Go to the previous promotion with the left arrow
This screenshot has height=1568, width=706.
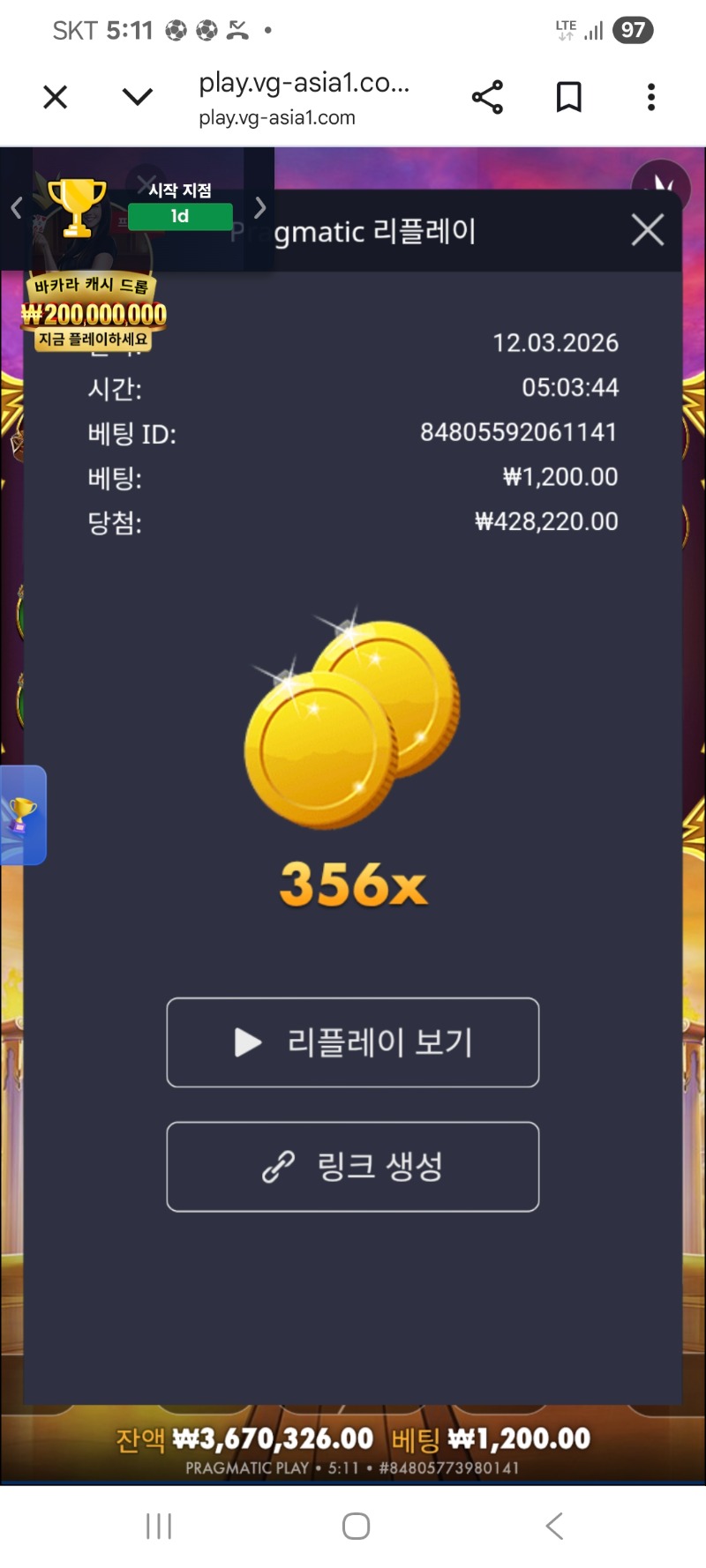[16, 208]
